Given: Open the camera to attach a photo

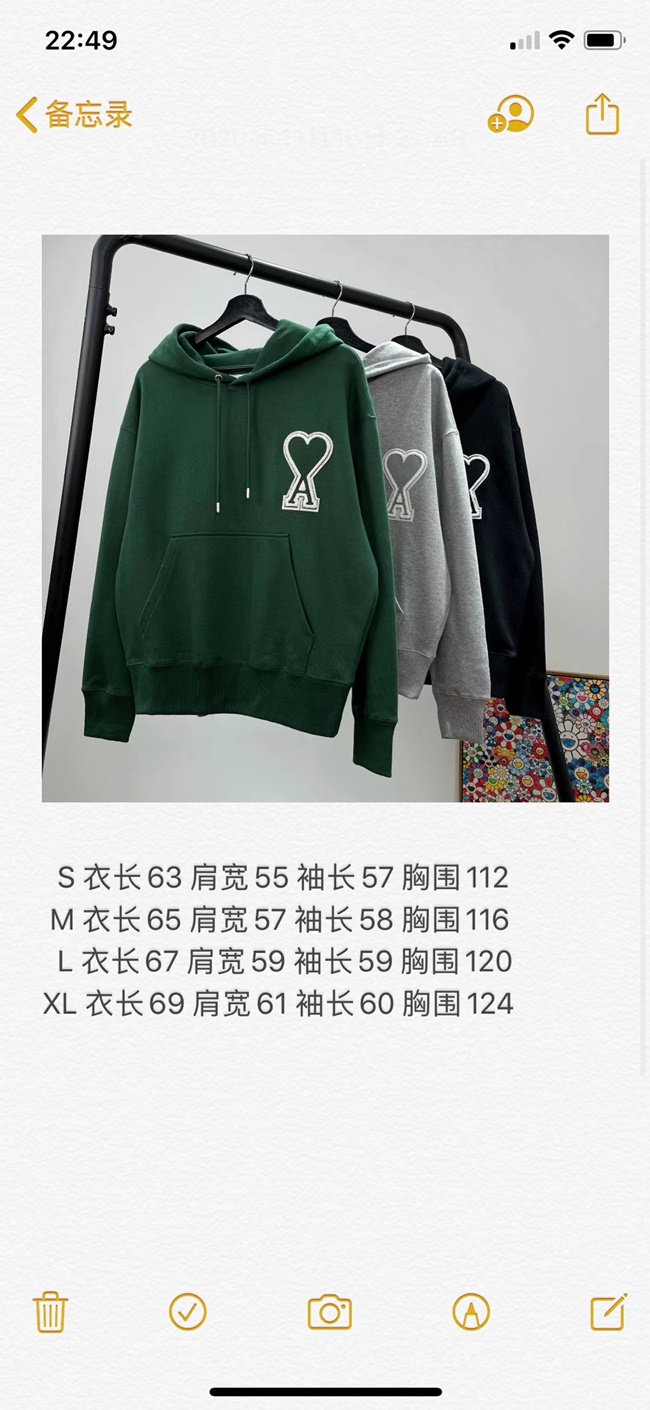Looking at the screenshot, I should point(330,1312).
